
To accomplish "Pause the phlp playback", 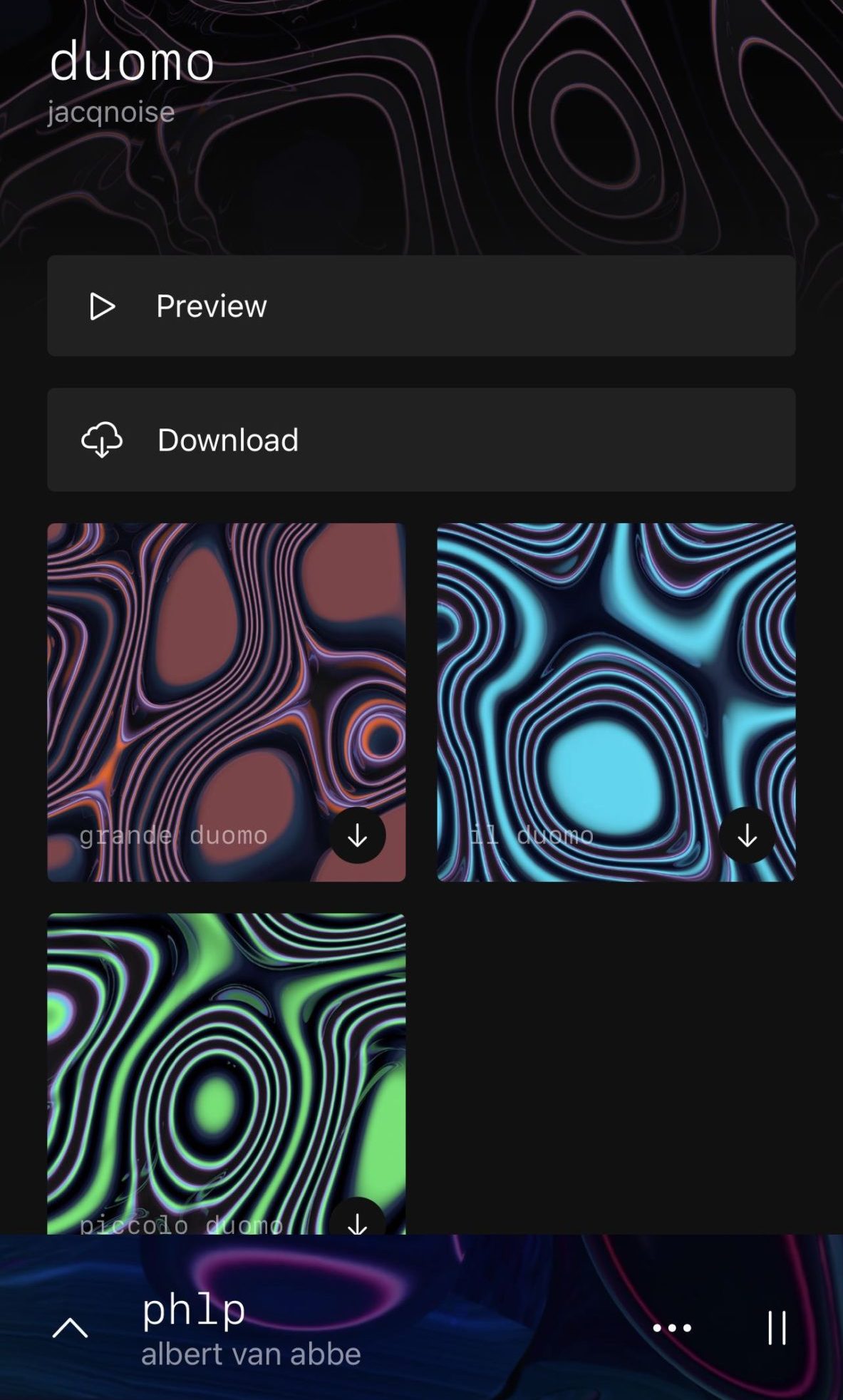I will pyautogui.click(x=777, y=1328).
